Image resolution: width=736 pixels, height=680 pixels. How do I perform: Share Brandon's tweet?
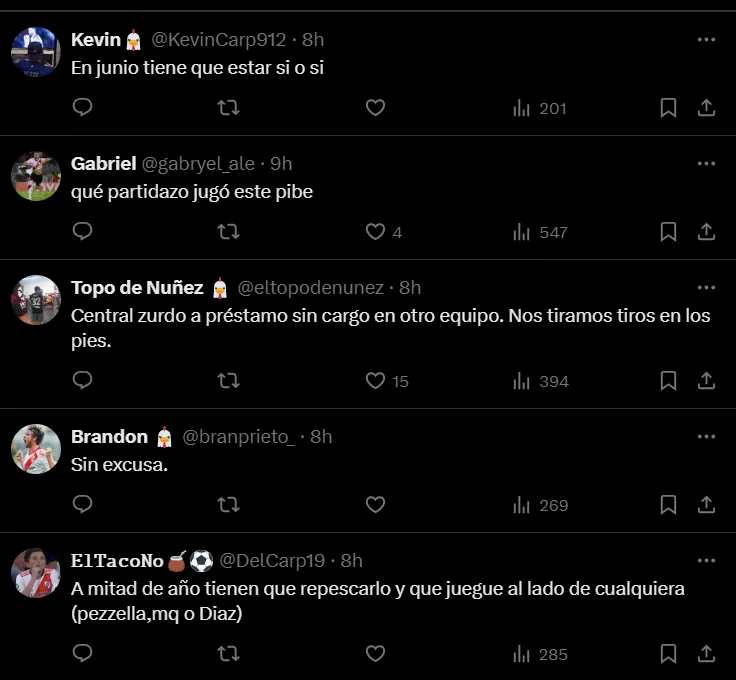706,505
